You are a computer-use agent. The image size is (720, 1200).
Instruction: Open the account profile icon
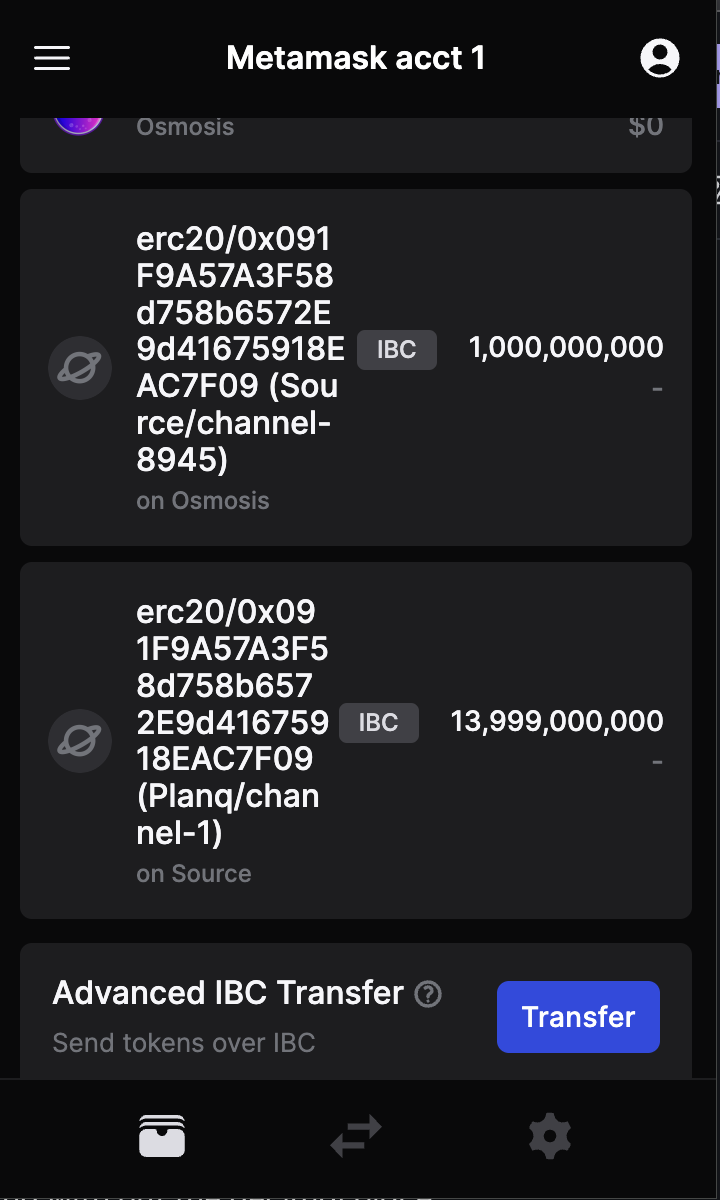coord(659,58)
